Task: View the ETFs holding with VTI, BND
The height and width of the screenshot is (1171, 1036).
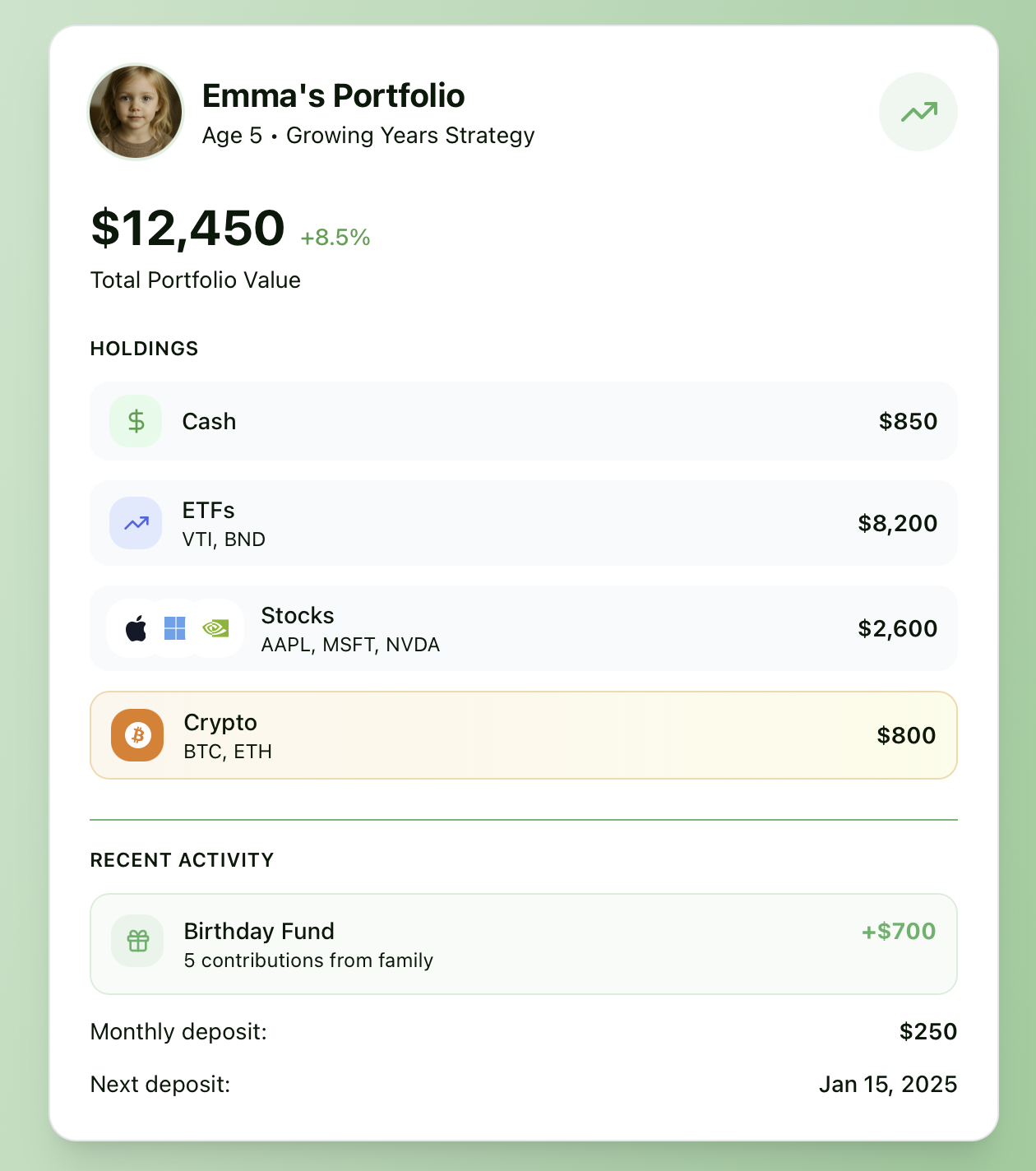Action: coord(523,523)
